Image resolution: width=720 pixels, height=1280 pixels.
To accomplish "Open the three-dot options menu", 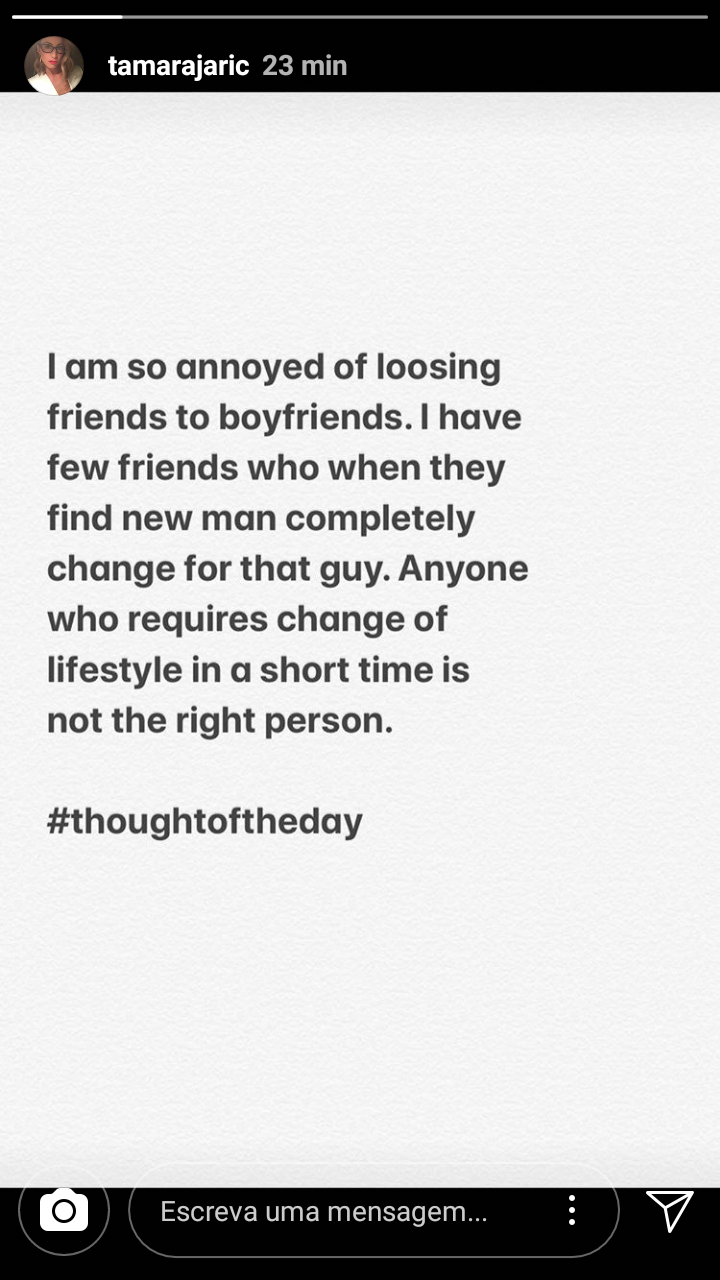I will click(x=572, y=1211).
